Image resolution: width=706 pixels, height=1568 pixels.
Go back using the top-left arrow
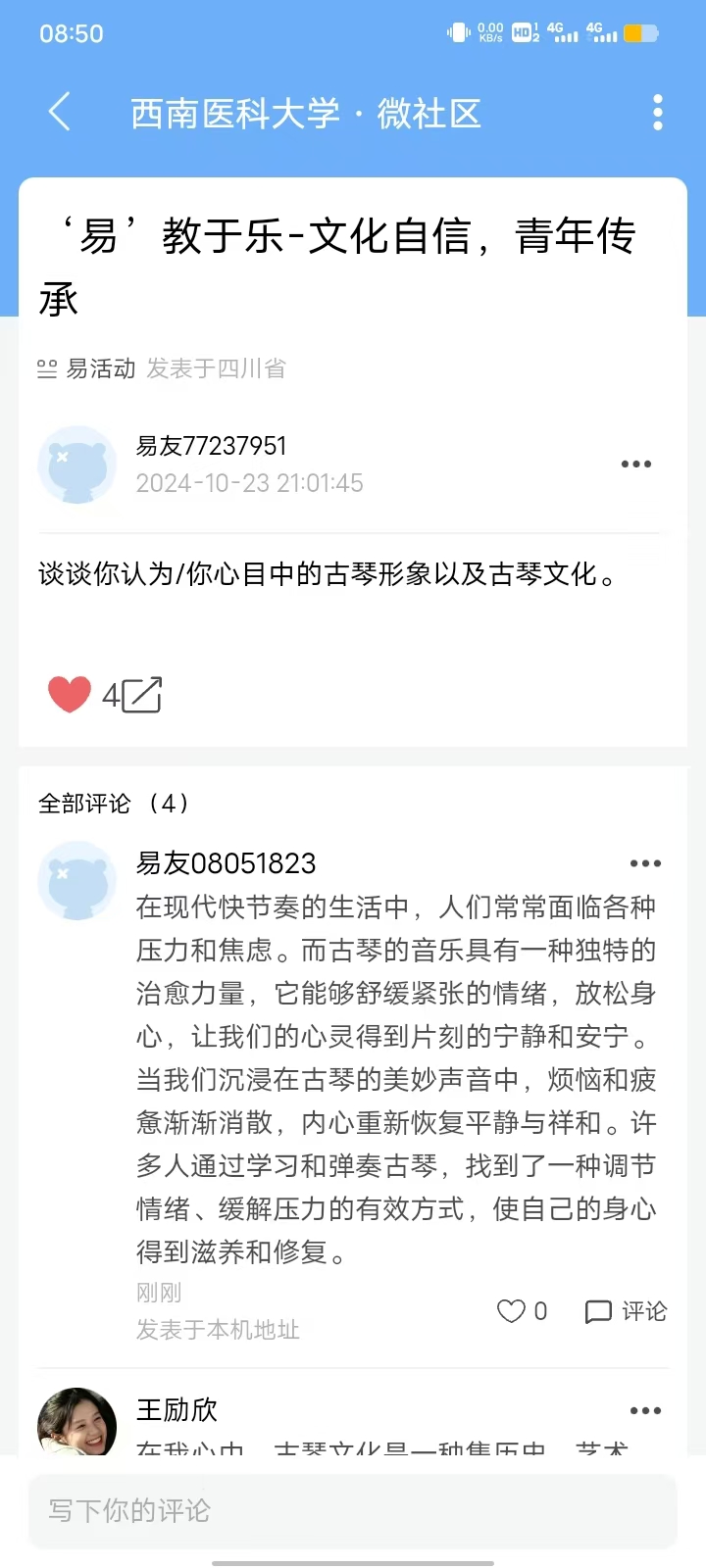coord(60,112)
